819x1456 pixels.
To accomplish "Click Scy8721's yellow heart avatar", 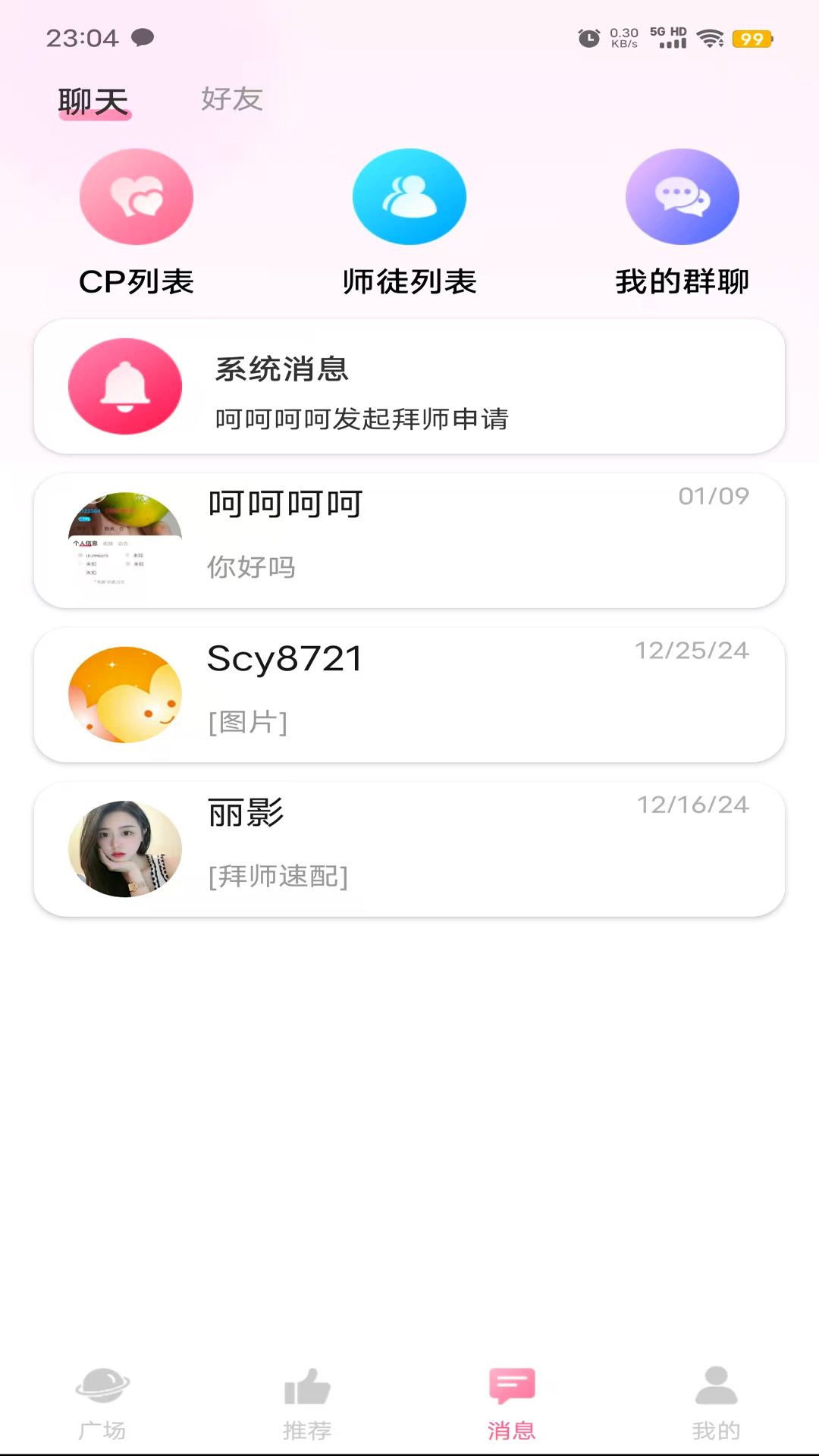I will (x=124, y=693).
